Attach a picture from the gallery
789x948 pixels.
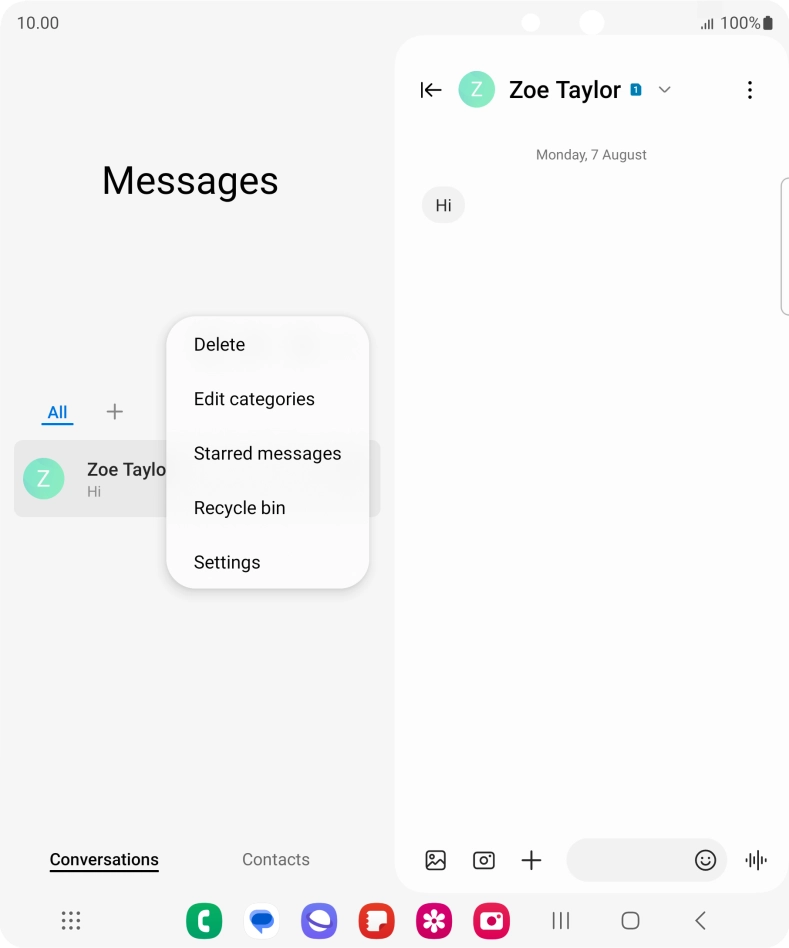436,860
